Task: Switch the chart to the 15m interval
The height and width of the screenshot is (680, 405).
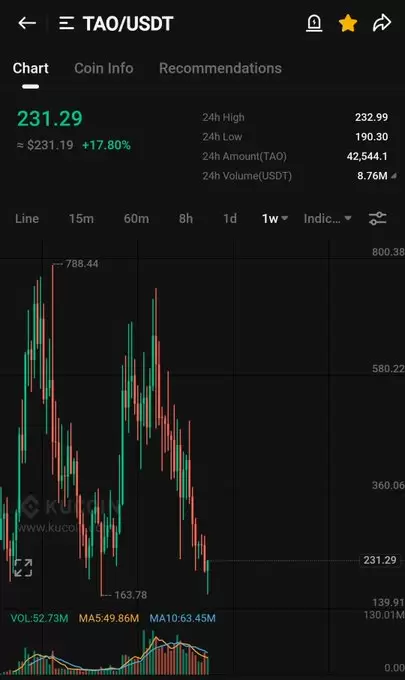Action: click(81, 219)
